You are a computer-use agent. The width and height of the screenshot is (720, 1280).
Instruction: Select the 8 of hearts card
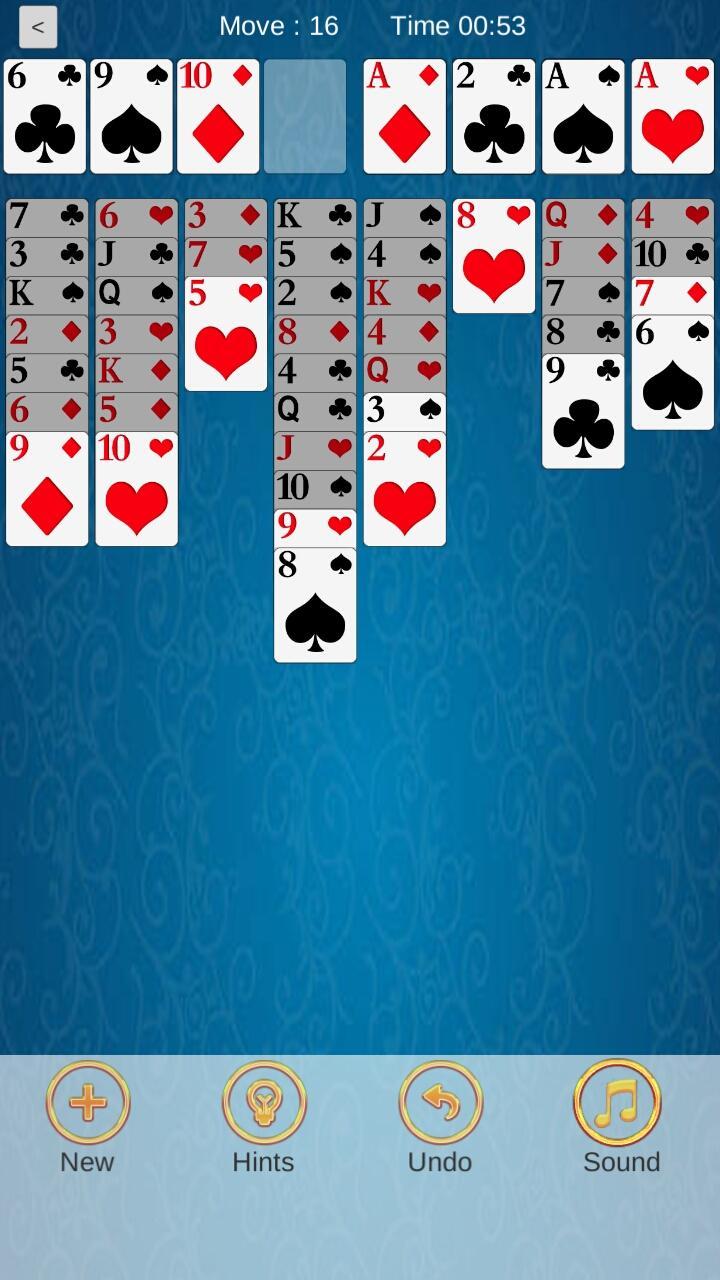[x=494, y=257]
